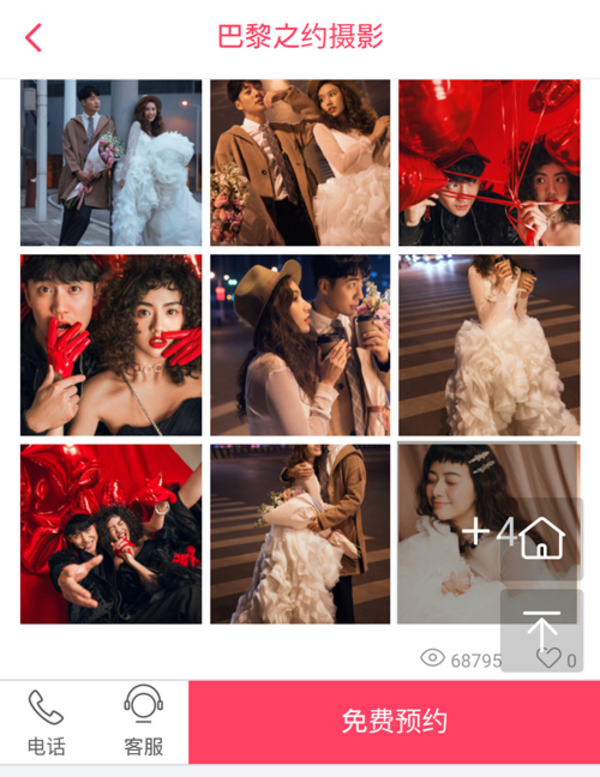
Task: Open photo of couple wearing red gloves
Action: coord(110,344)
